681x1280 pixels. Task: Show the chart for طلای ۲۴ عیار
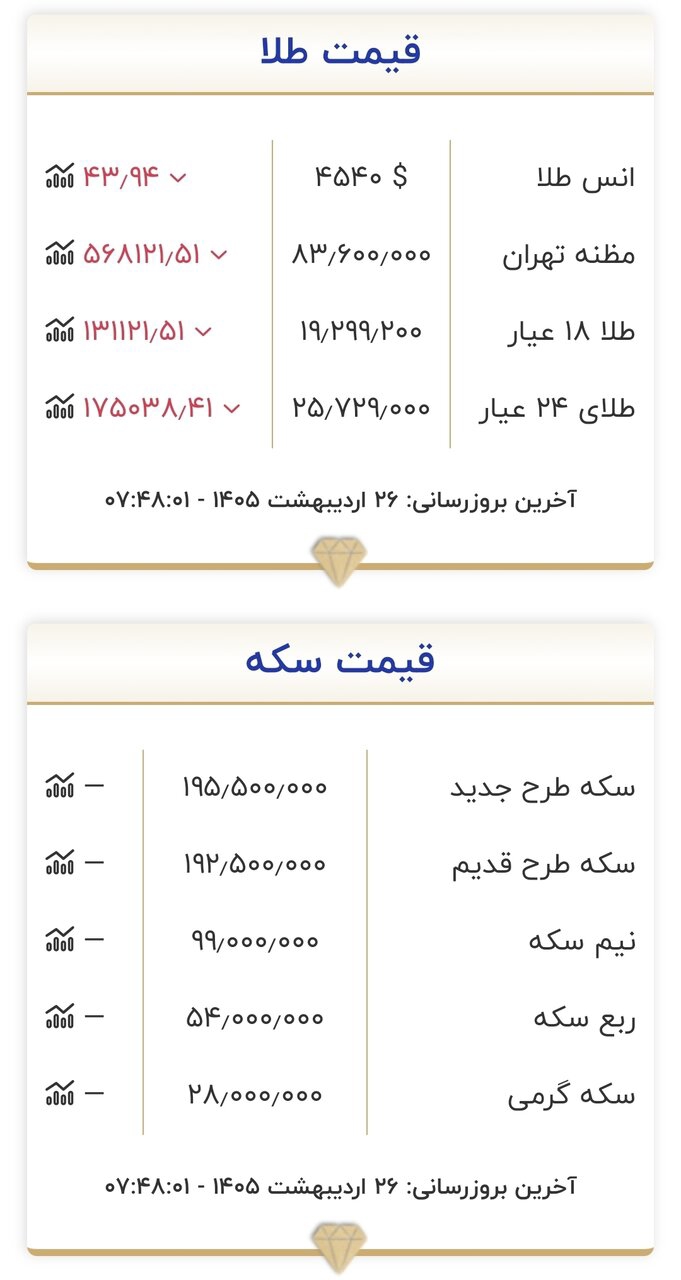click(60, 408)
